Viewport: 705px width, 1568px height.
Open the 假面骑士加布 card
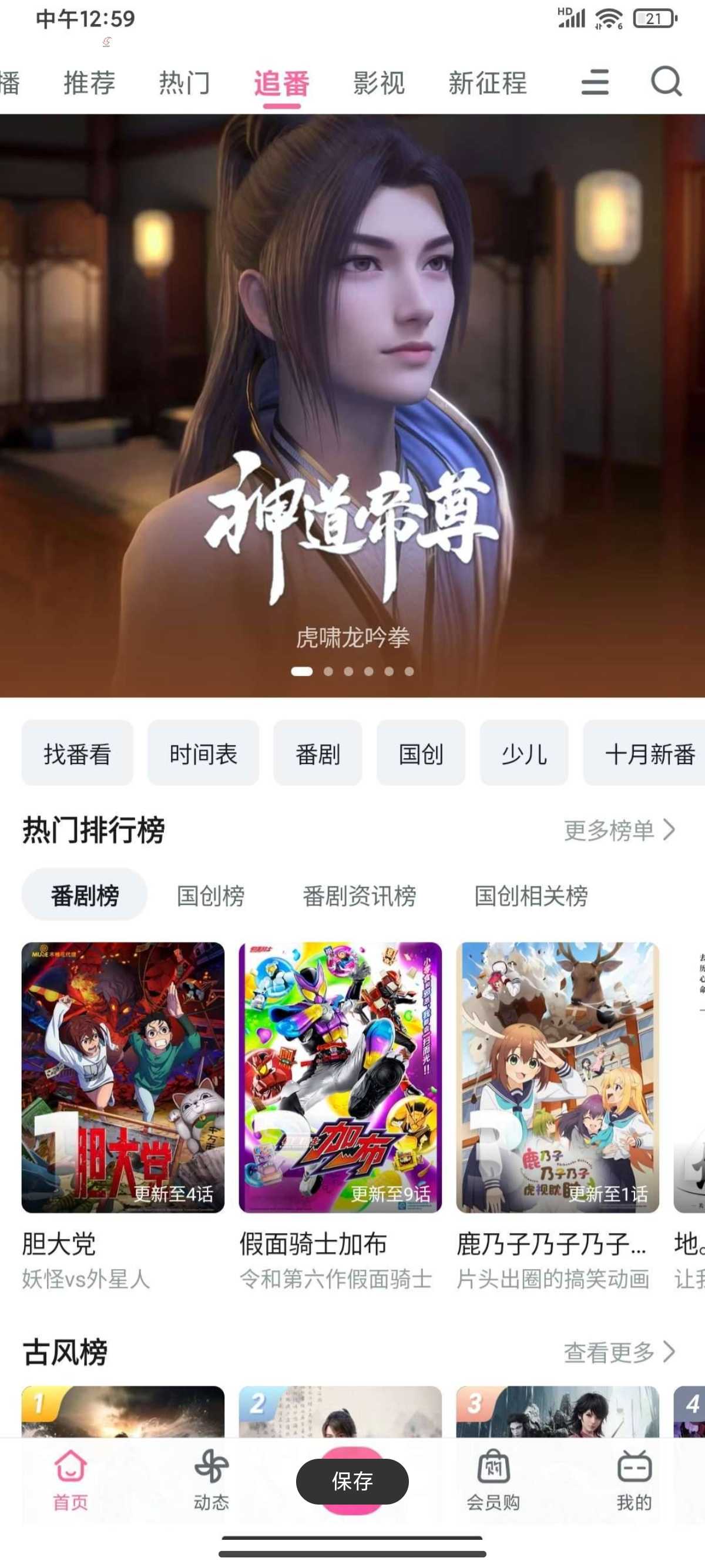340,1078
